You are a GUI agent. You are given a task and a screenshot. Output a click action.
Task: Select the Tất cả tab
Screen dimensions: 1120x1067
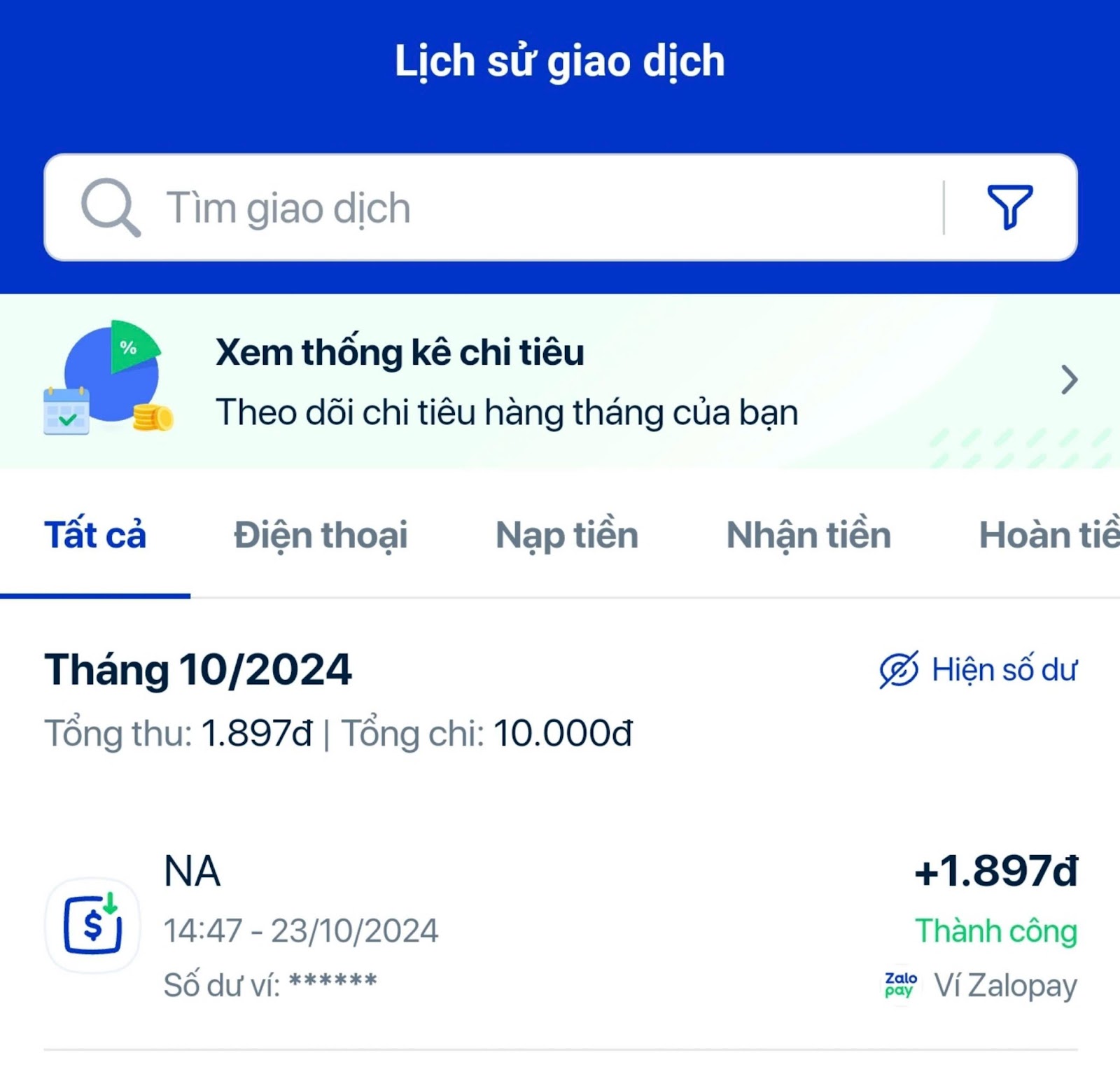point(95,536)
